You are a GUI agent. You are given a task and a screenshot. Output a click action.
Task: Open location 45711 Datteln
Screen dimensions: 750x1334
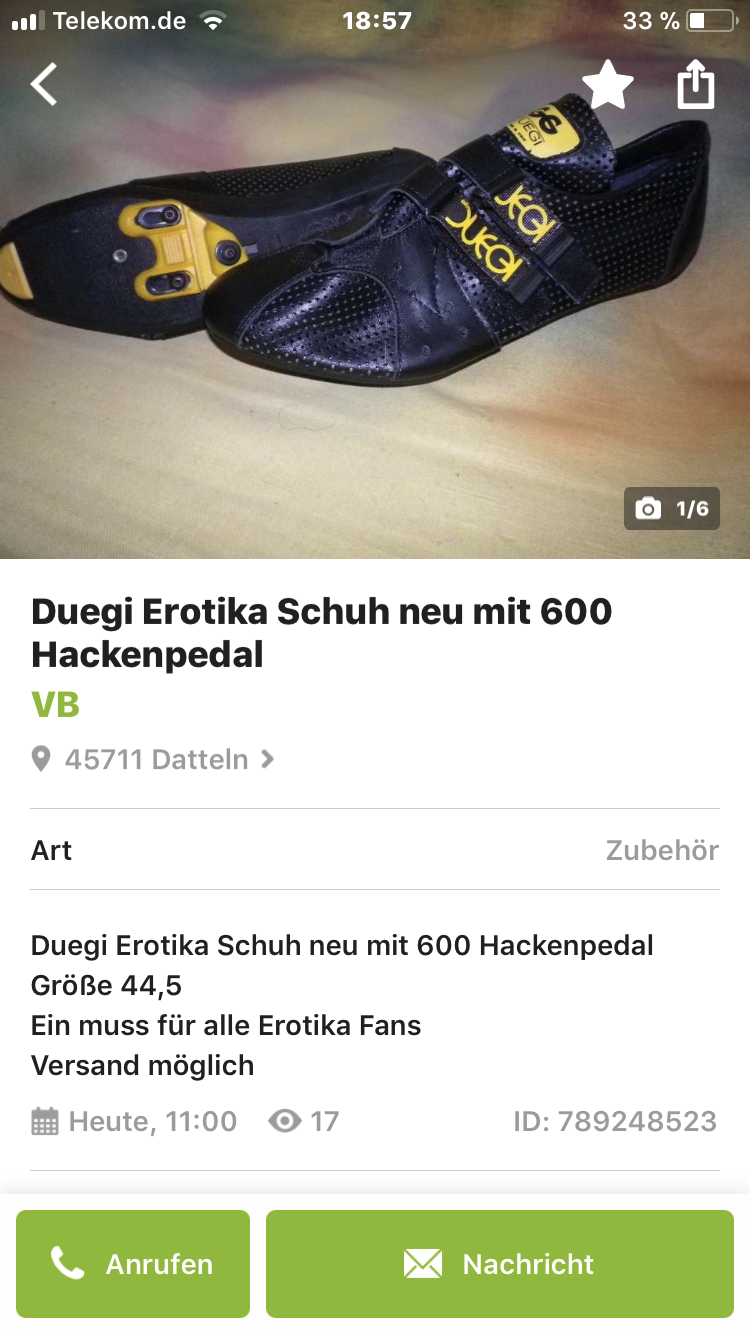tap(155, 759)
